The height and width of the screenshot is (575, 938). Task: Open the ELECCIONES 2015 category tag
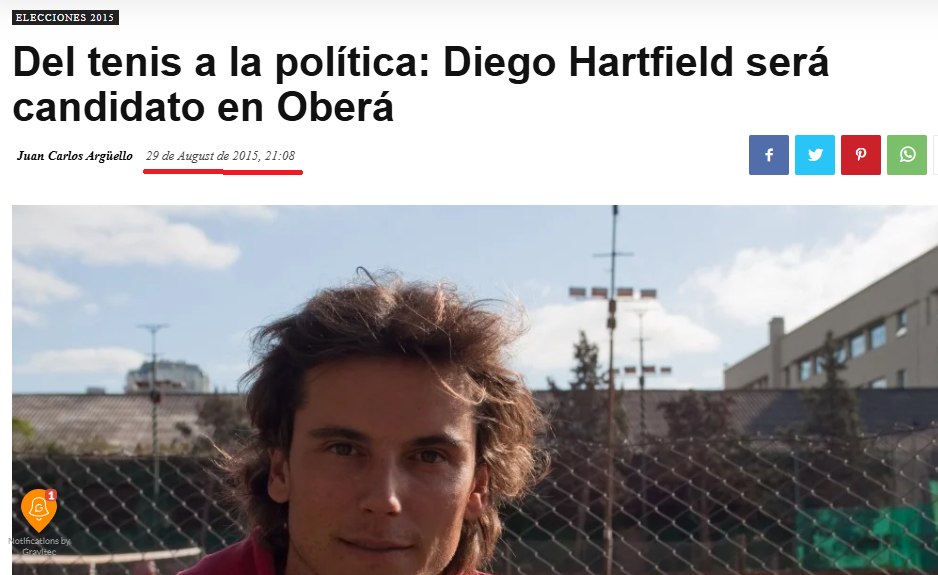(65, 18)
